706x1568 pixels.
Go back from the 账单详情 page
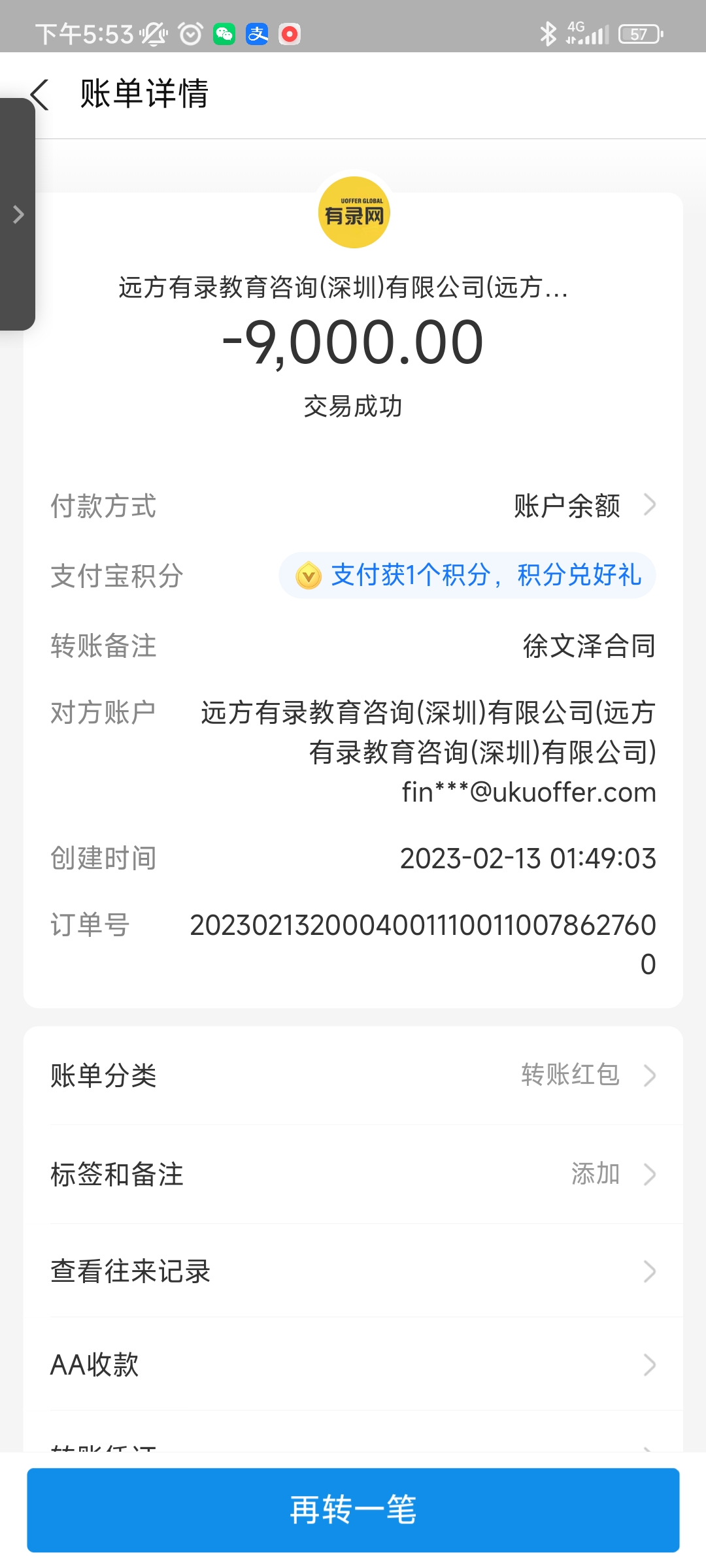[x=41, y=95]
